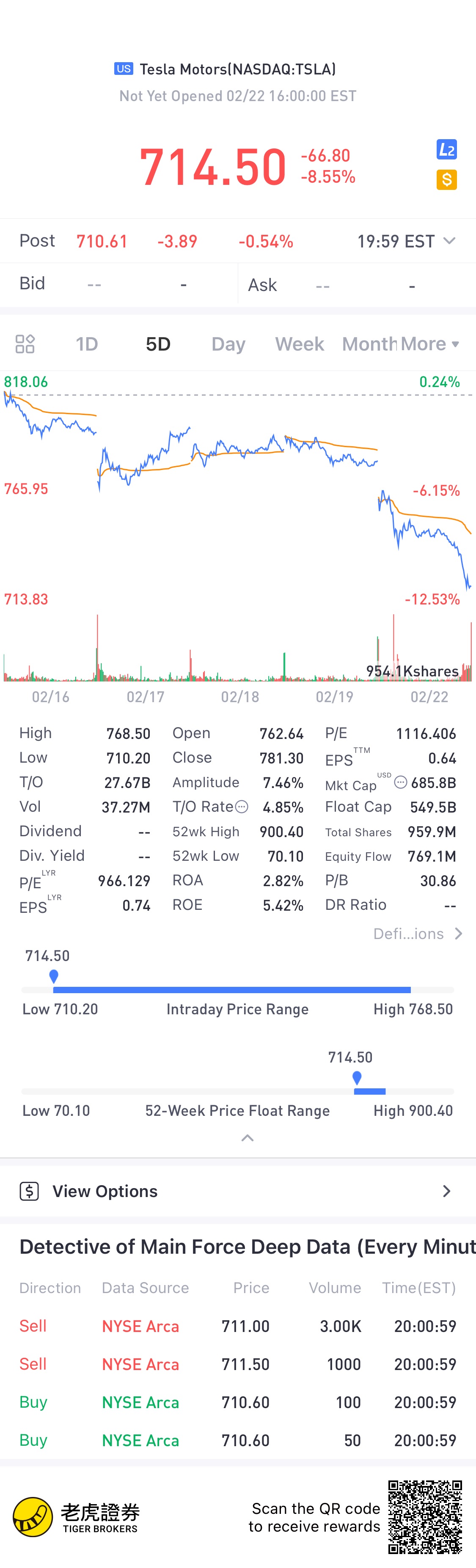Show info about T/O Rate
This screenshot has width=476, height=1568.
point(242,807)
